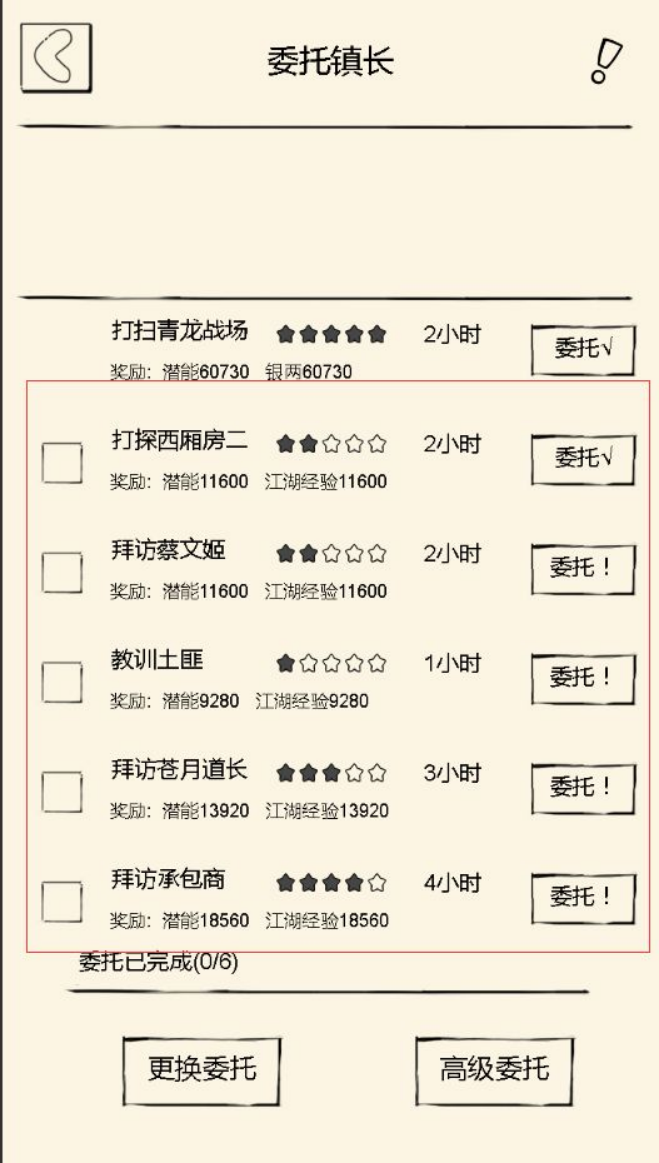Mark the checkbox for 拜访承包商
Viewport: 659px width, 1163px height.
62,902
